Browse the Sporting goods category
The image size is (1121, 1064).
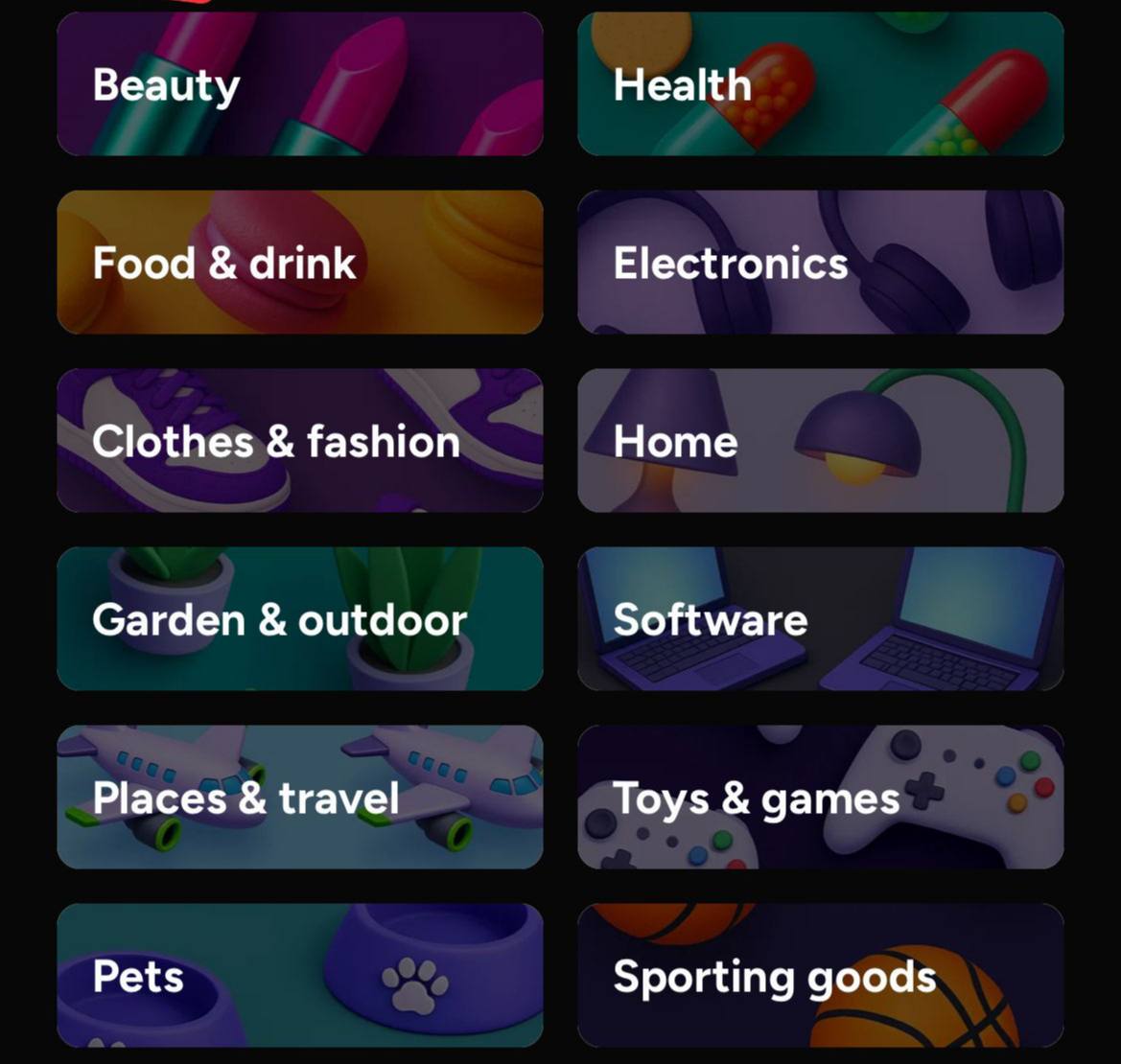820,976
